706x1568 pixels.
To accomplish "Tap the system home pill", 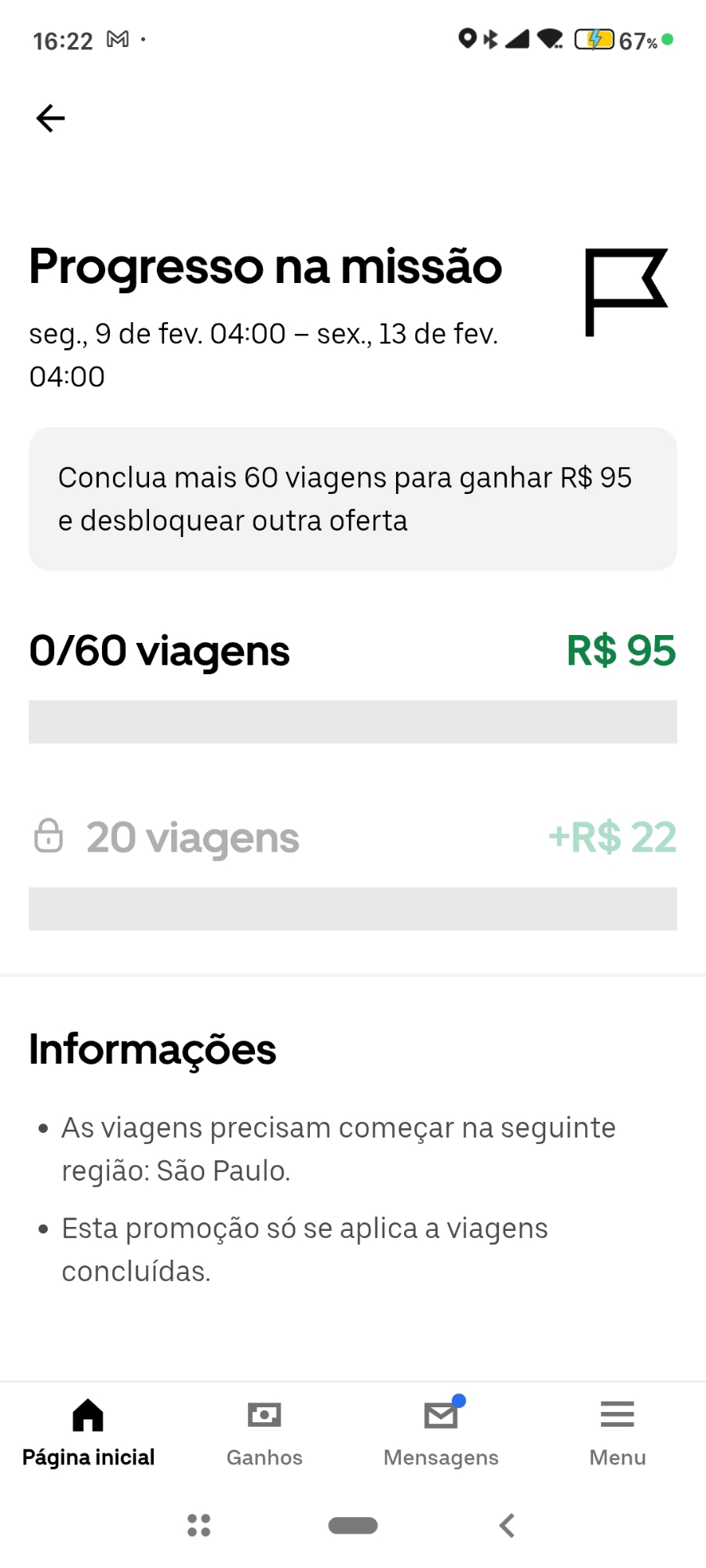I will click(x=353, y=1525).
